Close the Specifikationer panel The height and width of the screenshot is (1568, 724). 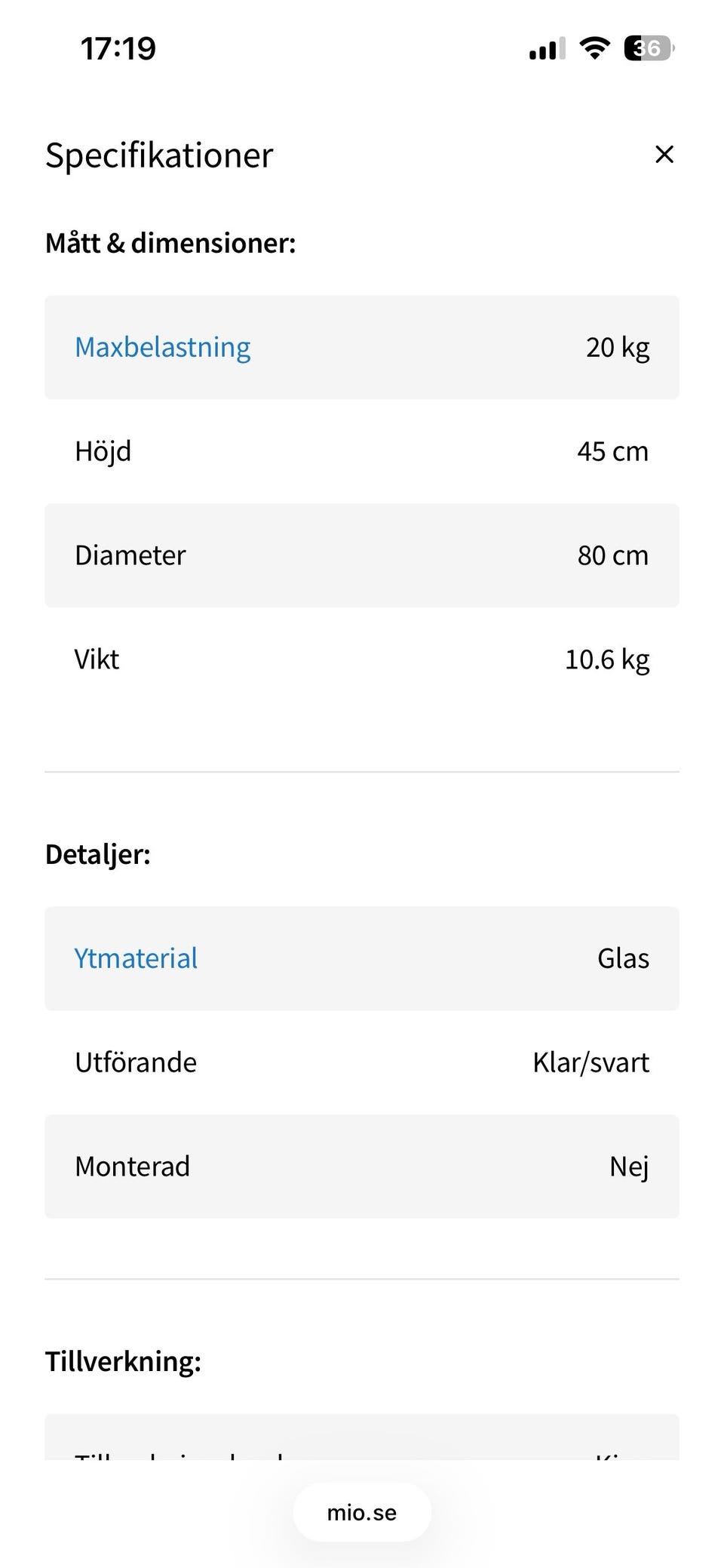point(664,155)
